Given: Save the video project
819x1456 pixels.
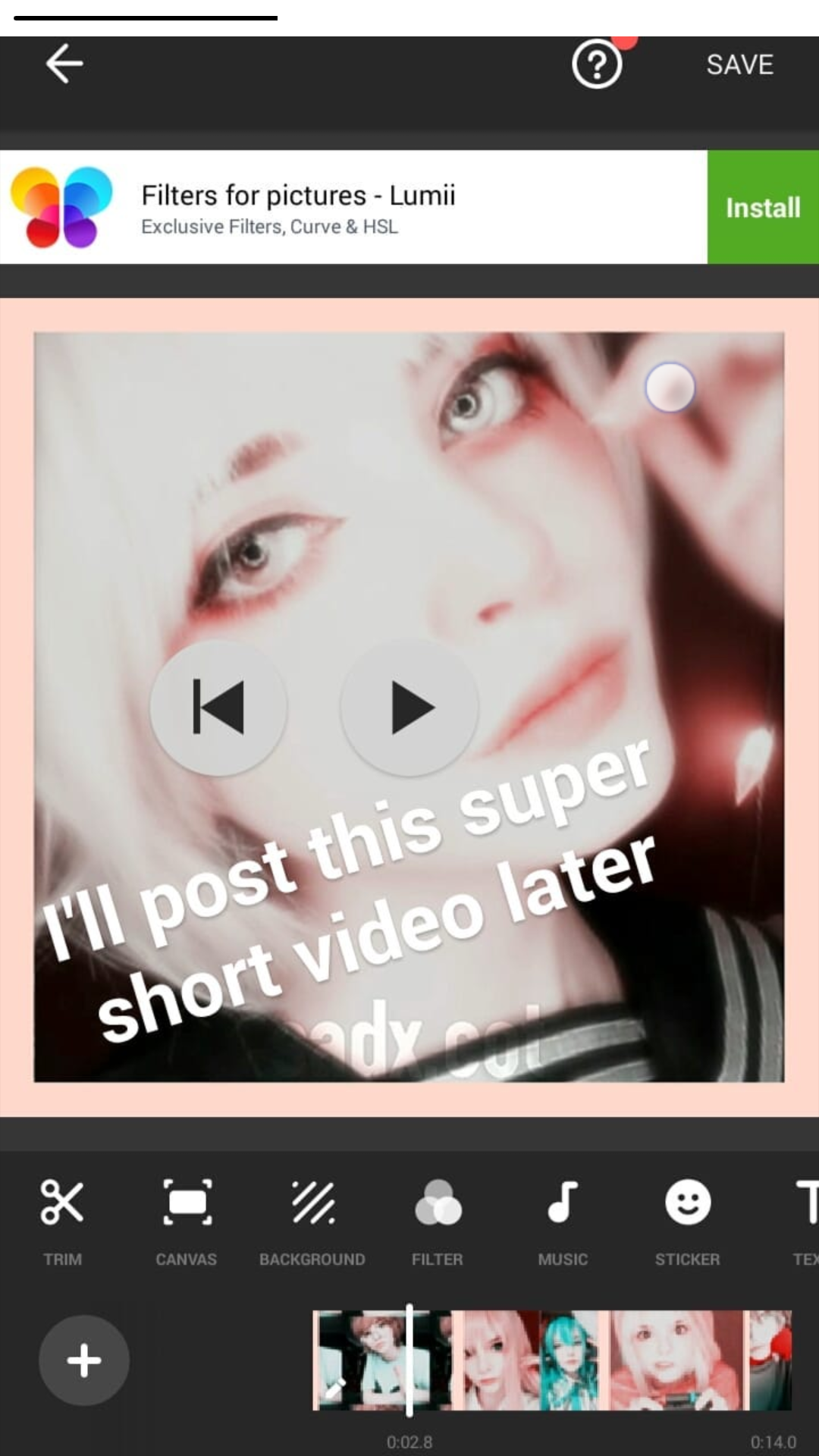Looking at the screenshot, I should (740, 64).
